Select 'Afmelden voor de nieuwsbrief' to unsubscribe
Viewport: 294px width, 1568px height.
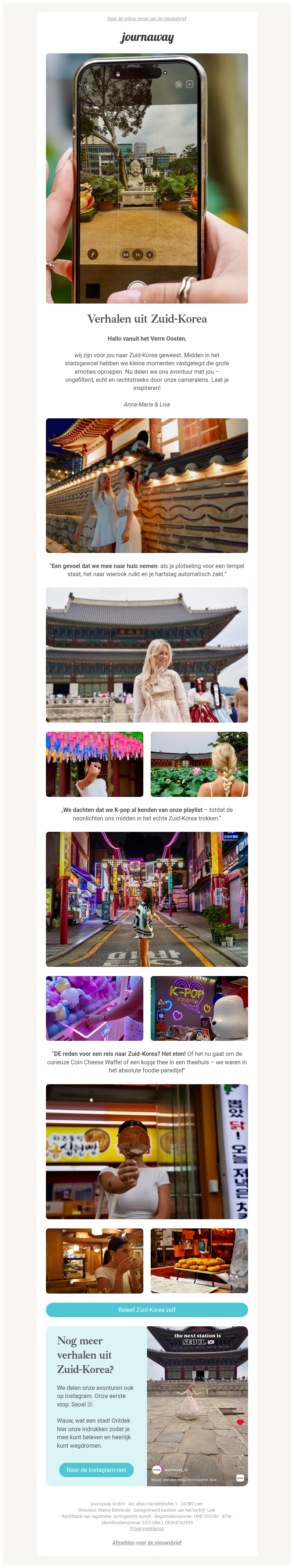(146, 1543)
